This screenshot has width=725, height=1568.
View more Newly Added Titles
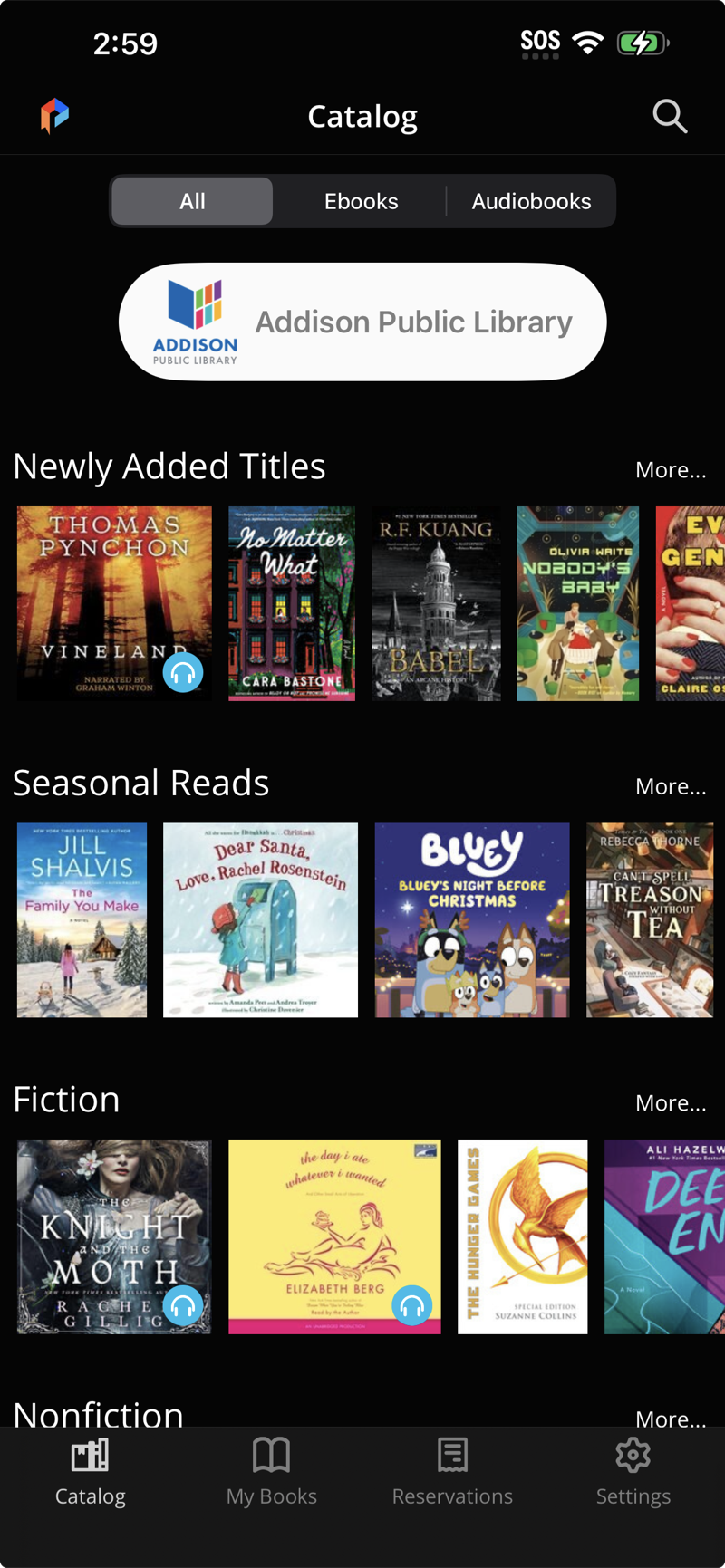(x=671, y=469)
